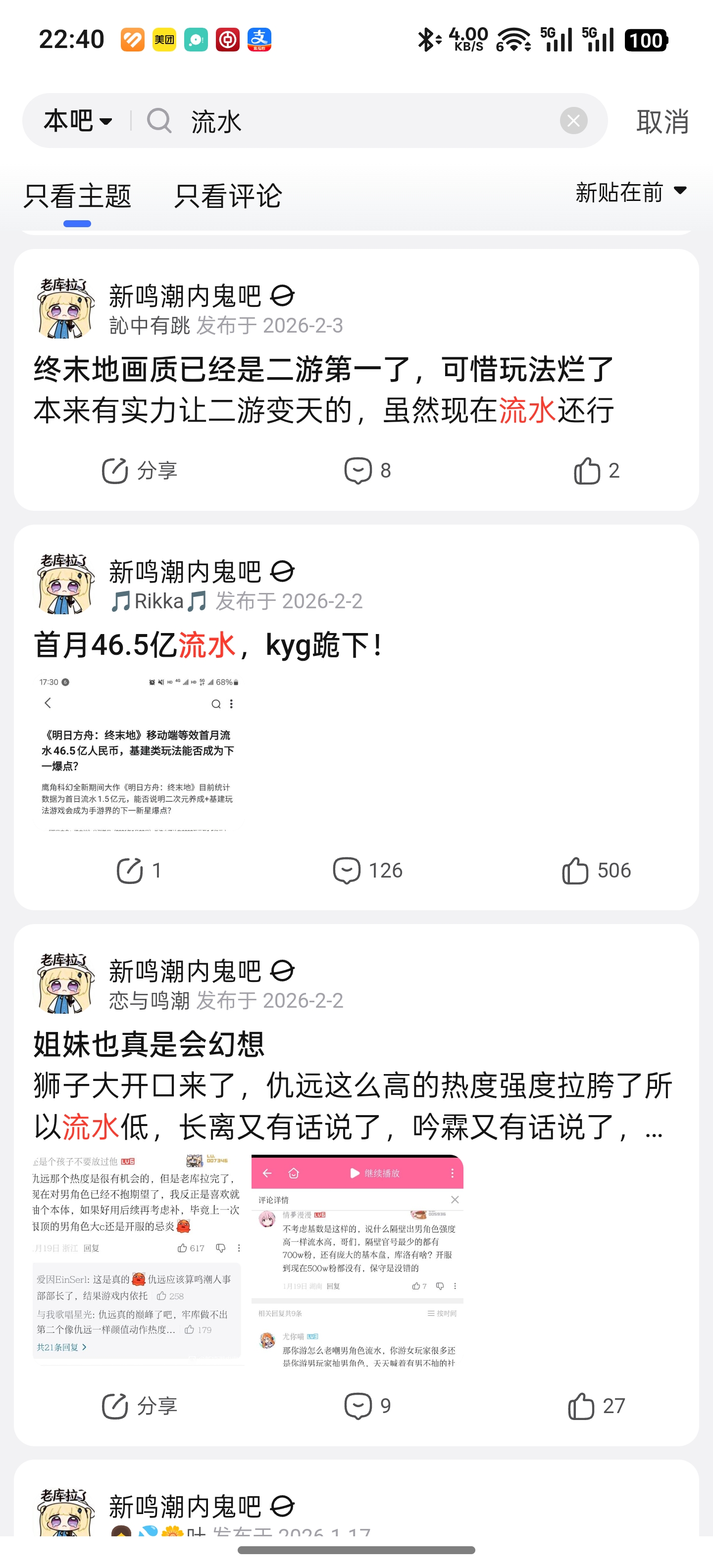Screen dimensions: 713x1568
Task: Clear the search text with the X
Action: [x=573, y=121]
